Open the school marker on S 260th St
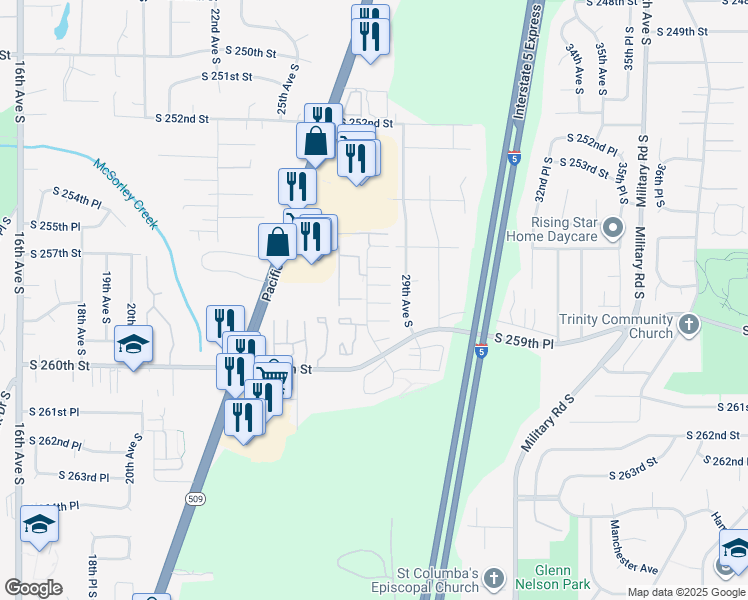Viewport: 748px width, 600px height. click(x=134, y=347)
